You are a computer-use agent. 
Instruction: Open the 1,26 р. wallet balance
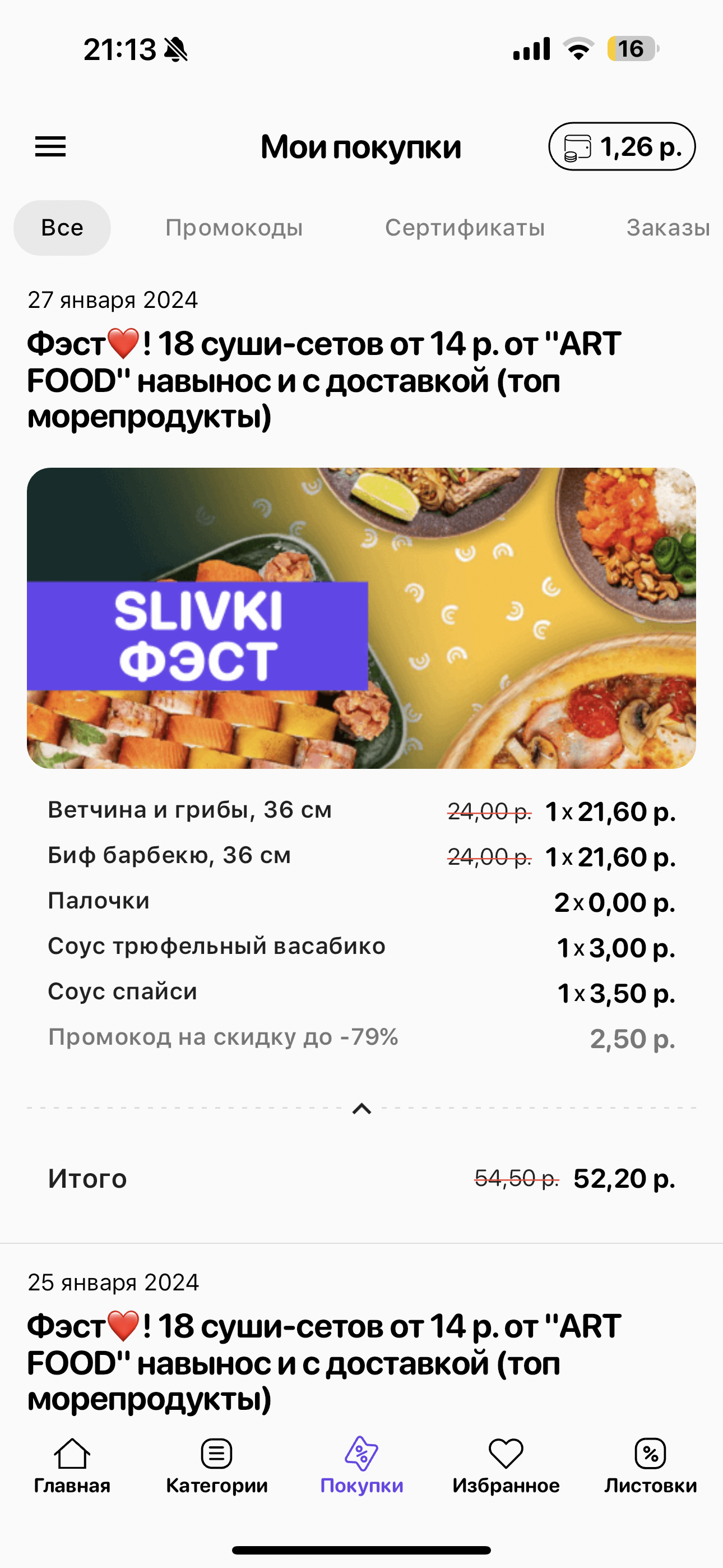pos(622,147)
